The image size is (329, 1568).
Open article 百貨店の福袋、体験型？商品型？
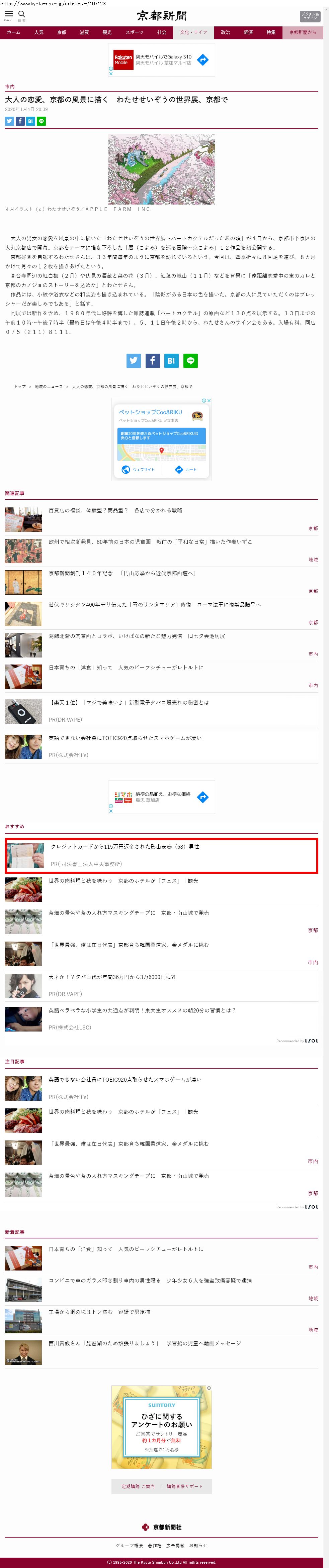pos(115,511)
